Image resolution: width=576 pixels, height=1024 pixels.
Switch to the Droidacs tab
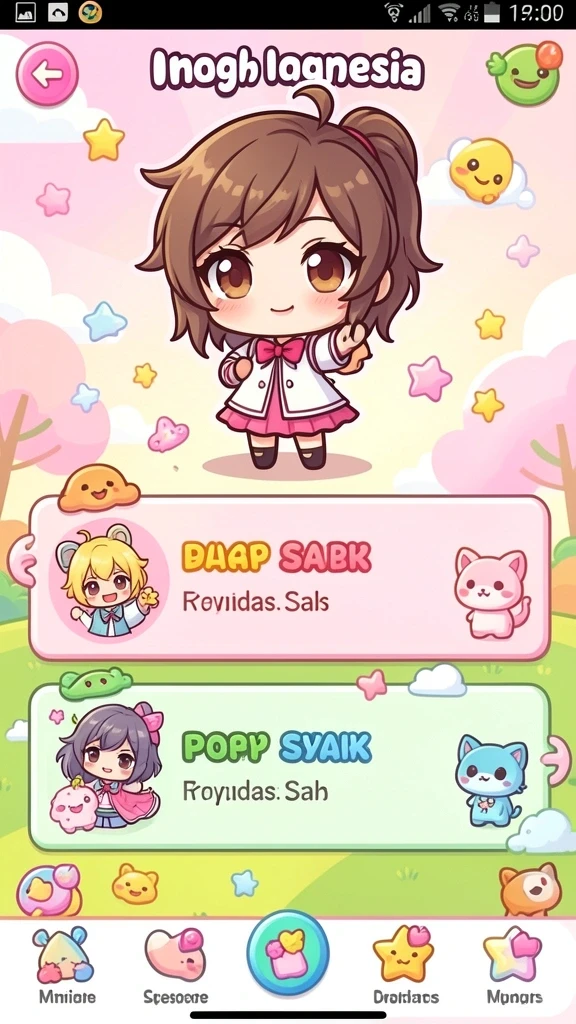pos(405,966)
